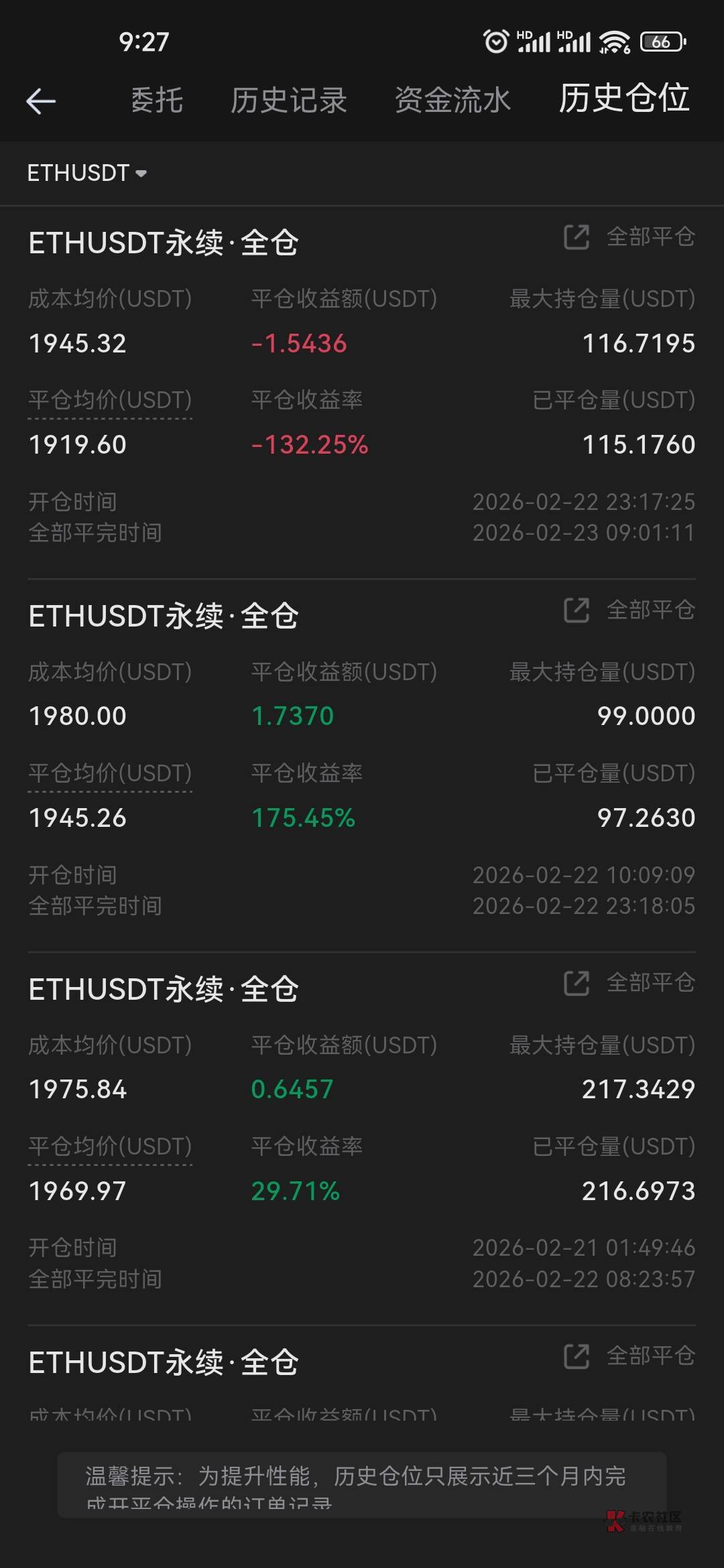
Task: Tap 平仓均价 label of the 0.6457 position
Action: [x=110, y=1147]
